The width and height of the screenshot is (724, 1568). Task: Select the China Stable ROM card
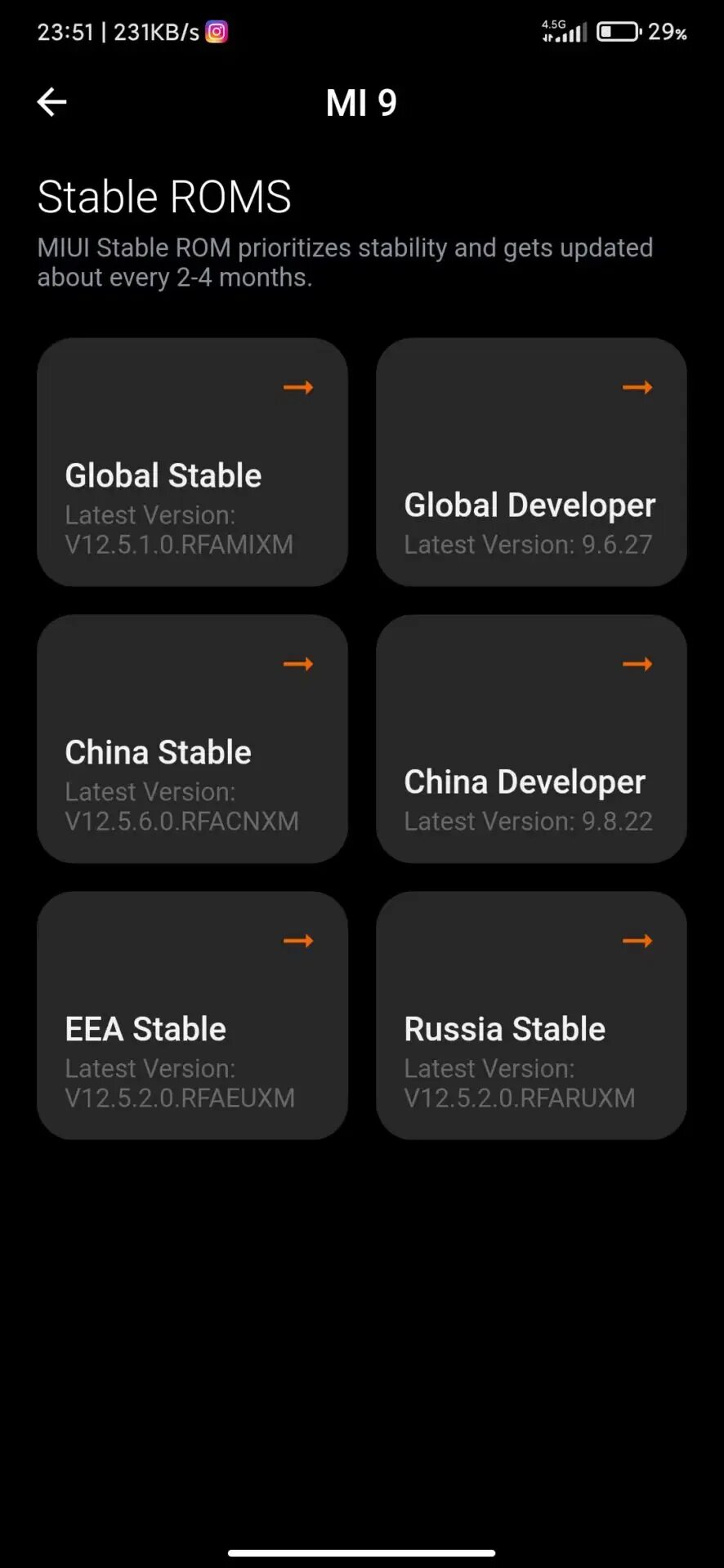pos(192,739)
